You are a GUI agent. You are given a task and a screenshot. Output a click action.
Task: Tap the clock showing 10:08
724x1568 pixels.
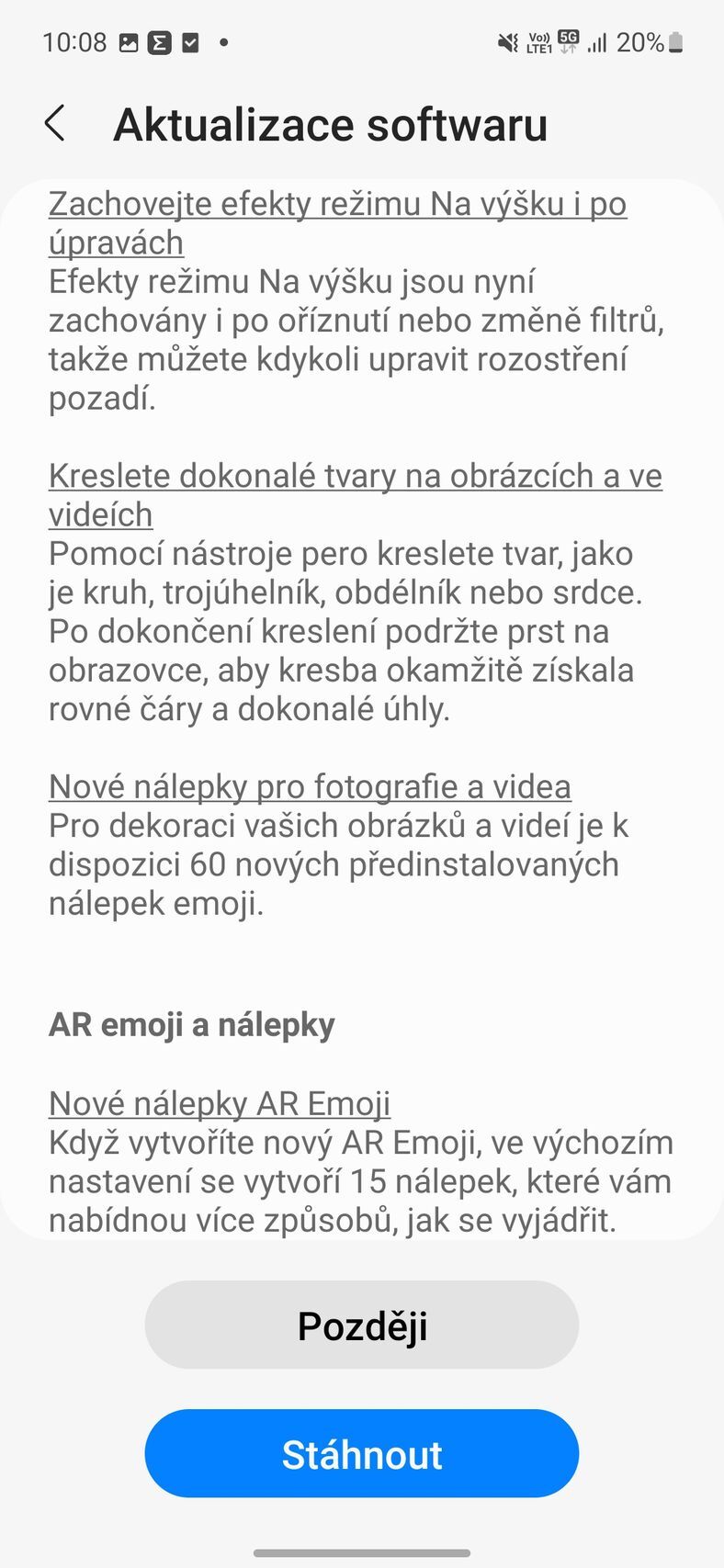tap(75, 40)
